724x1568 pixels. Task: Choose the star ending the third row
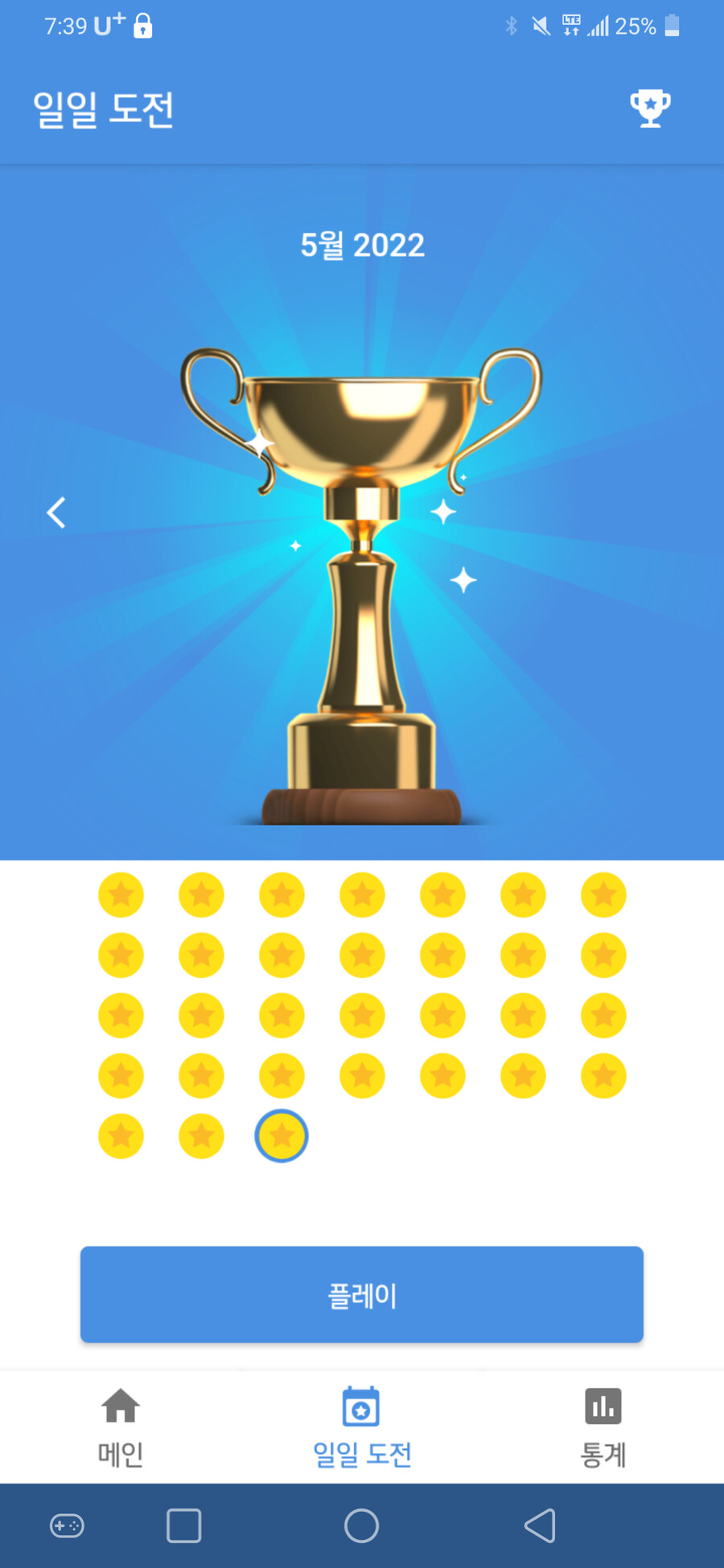[603, 1016]
